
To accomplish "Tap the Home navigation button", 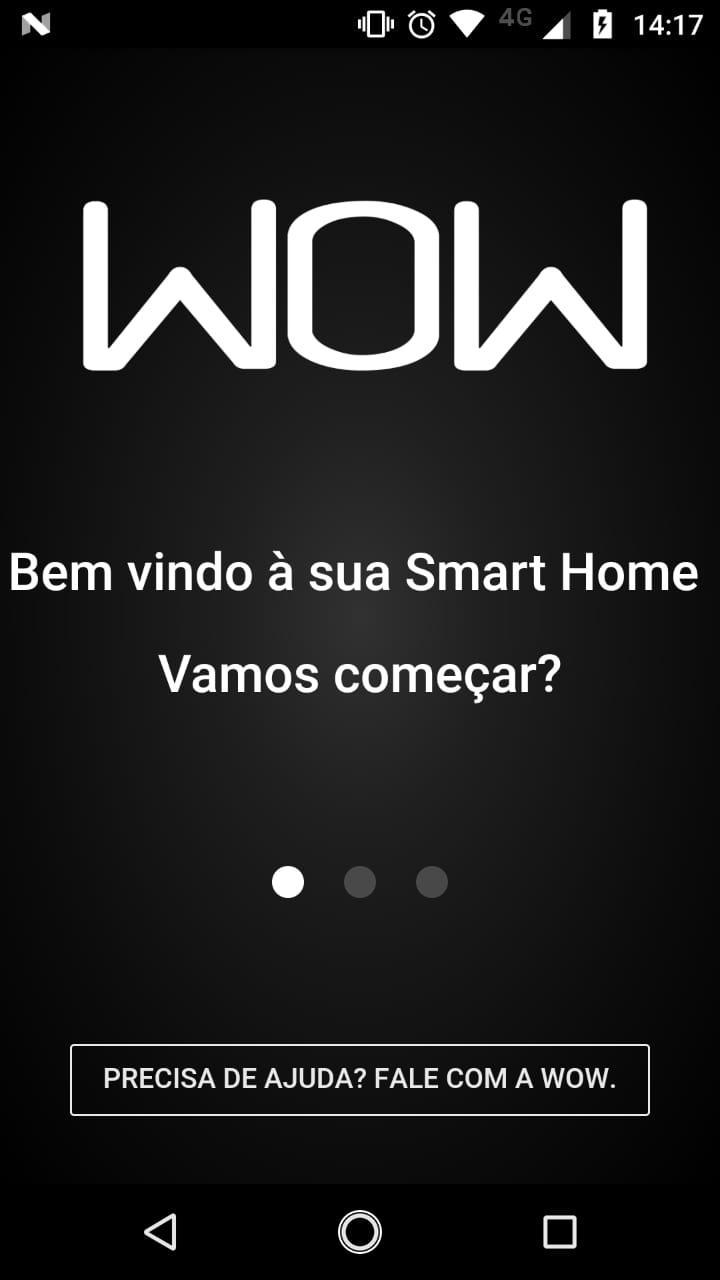I will click(360, 1232).
